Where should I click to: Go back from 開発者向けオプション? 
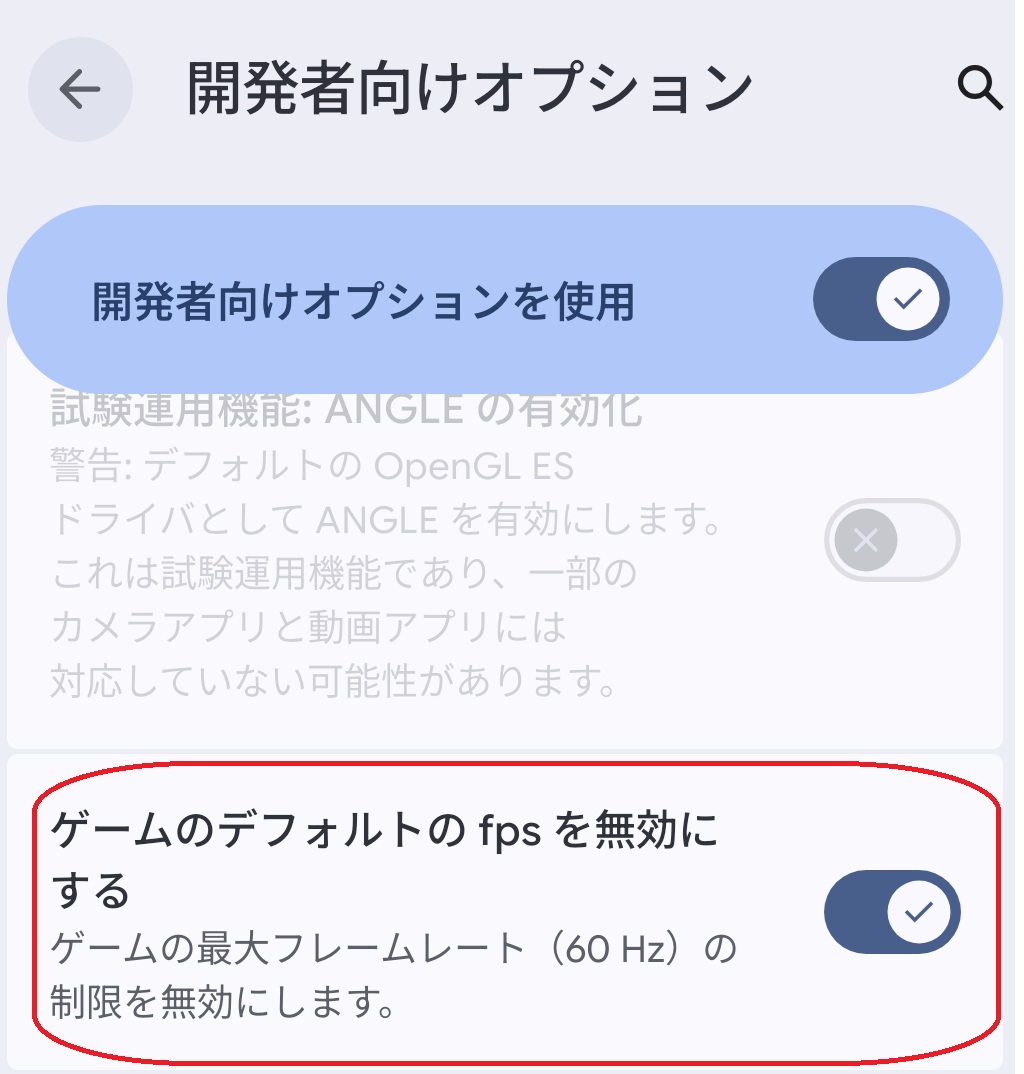(x=80, y=90)
